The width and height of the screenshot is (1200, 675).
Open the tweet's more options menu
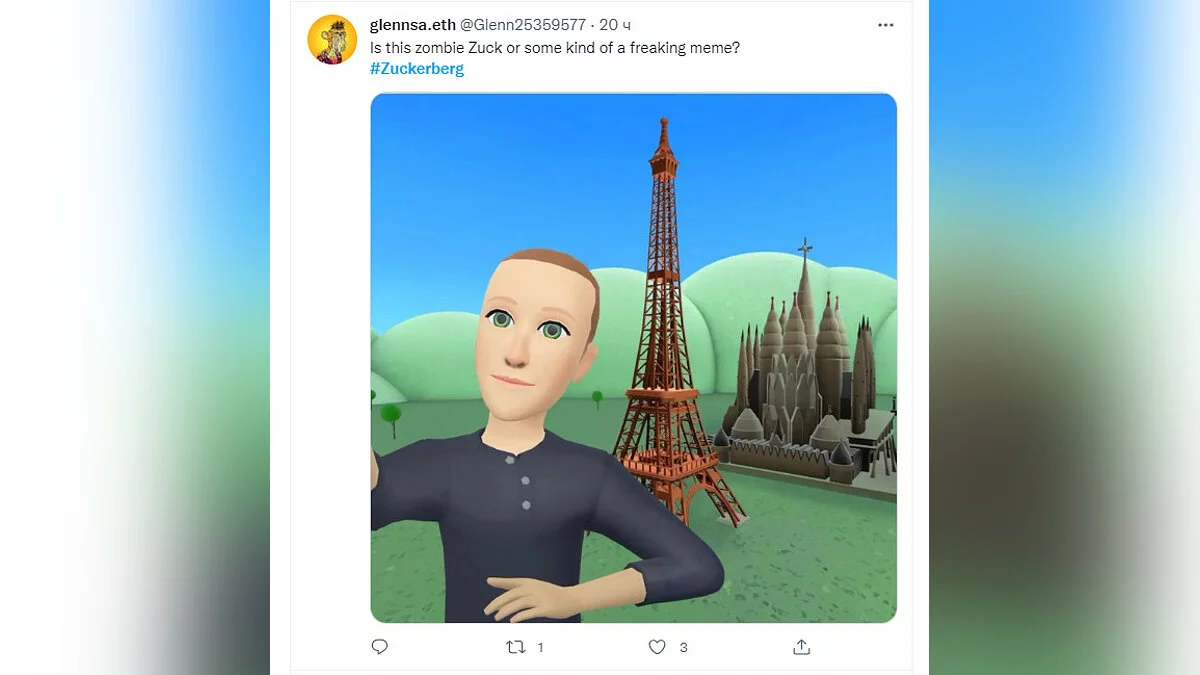click(885, 25)
